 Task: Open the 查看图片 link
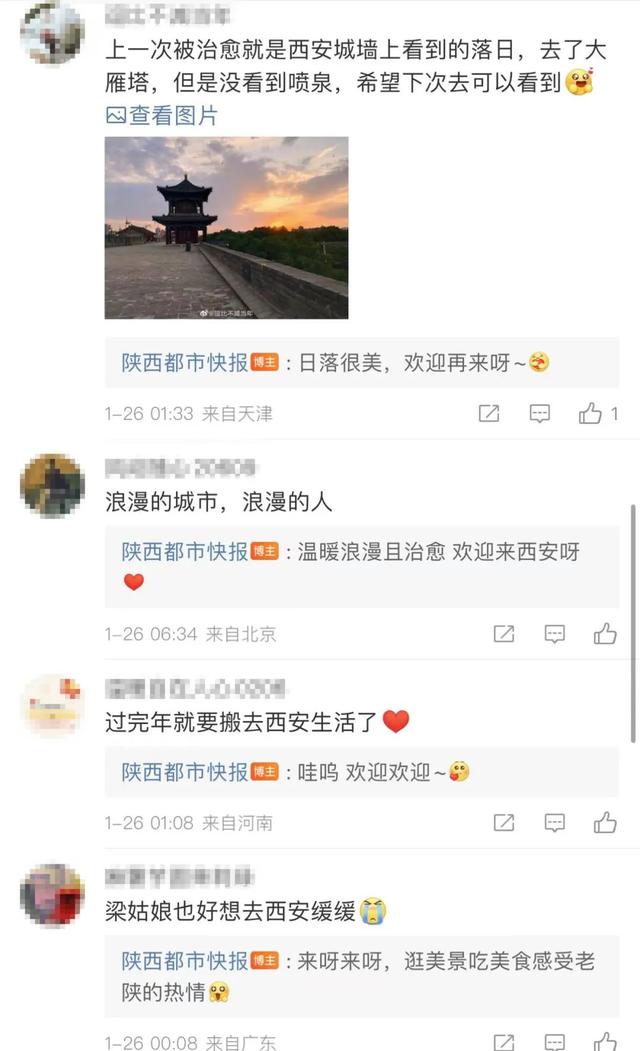pyautogui.click(x=162, y=115)
